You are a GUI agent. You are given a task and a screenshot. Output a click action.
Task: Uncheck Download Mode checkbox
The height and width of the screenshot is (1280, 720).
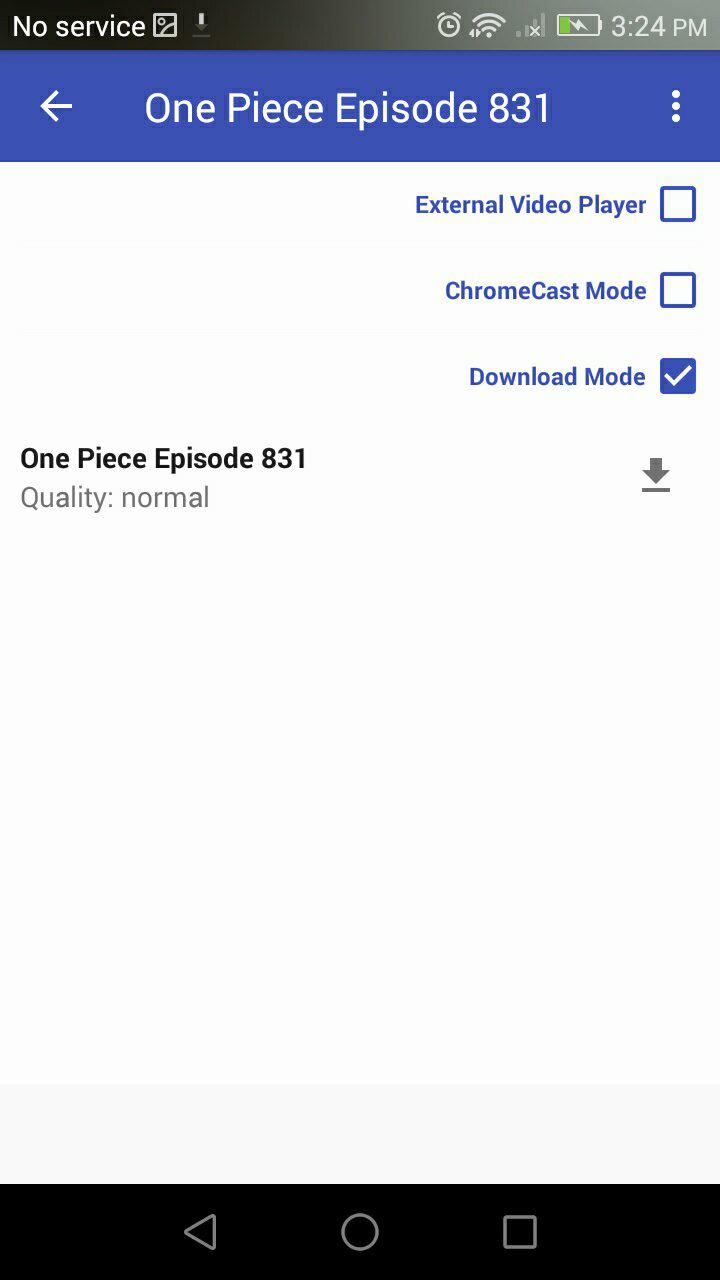(677, 377)
